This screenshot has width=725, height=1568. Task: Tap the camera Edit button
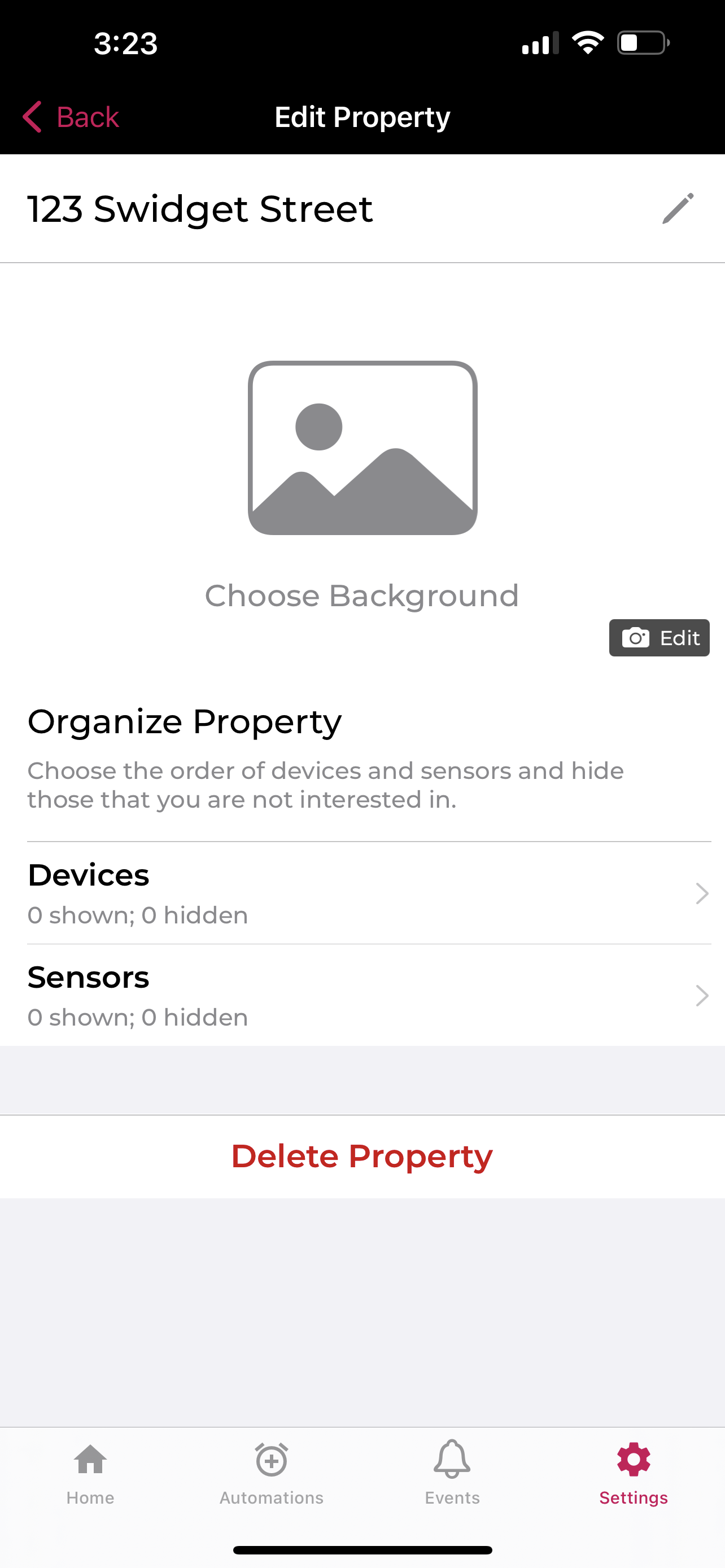click(660, 638)
